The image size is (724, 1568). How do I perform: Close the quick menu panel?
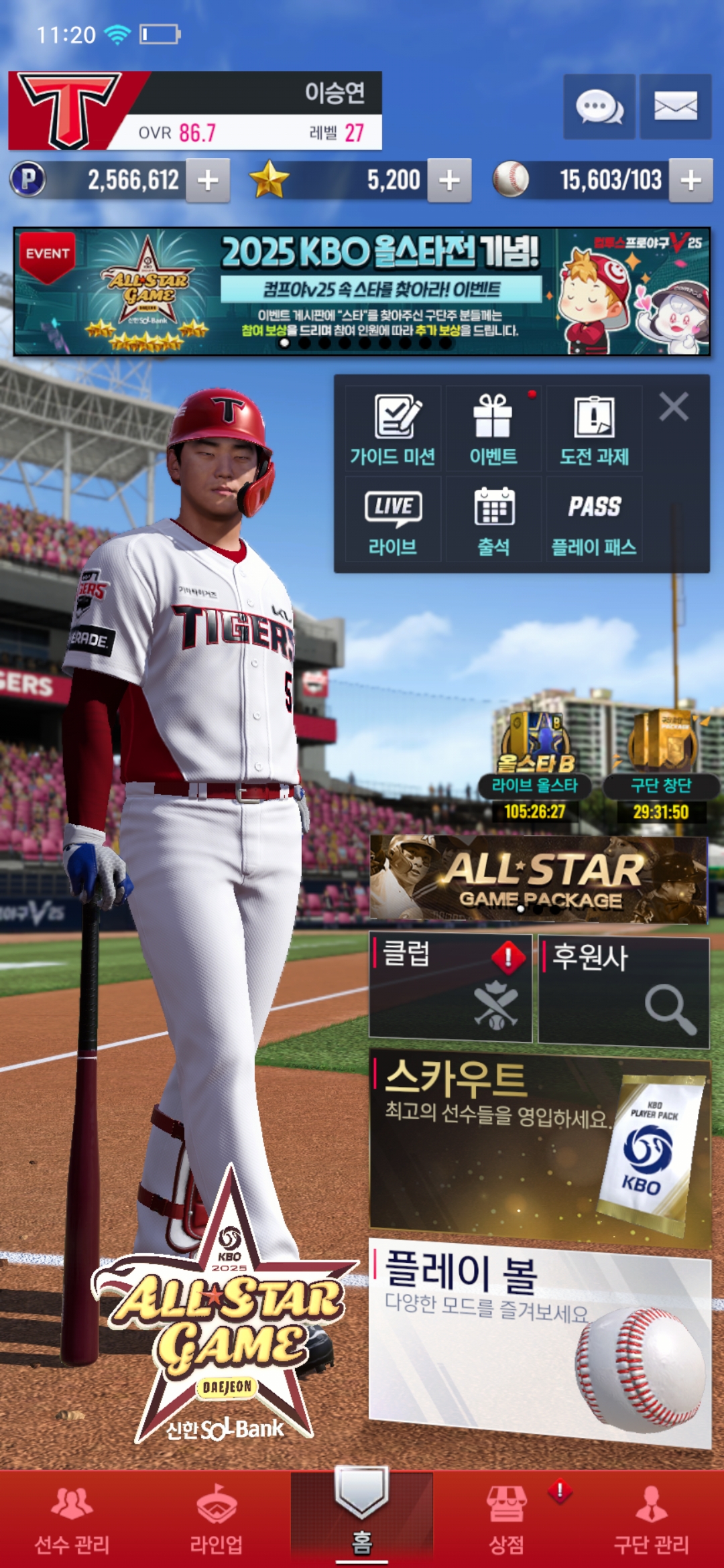click(x=674, y=407)
